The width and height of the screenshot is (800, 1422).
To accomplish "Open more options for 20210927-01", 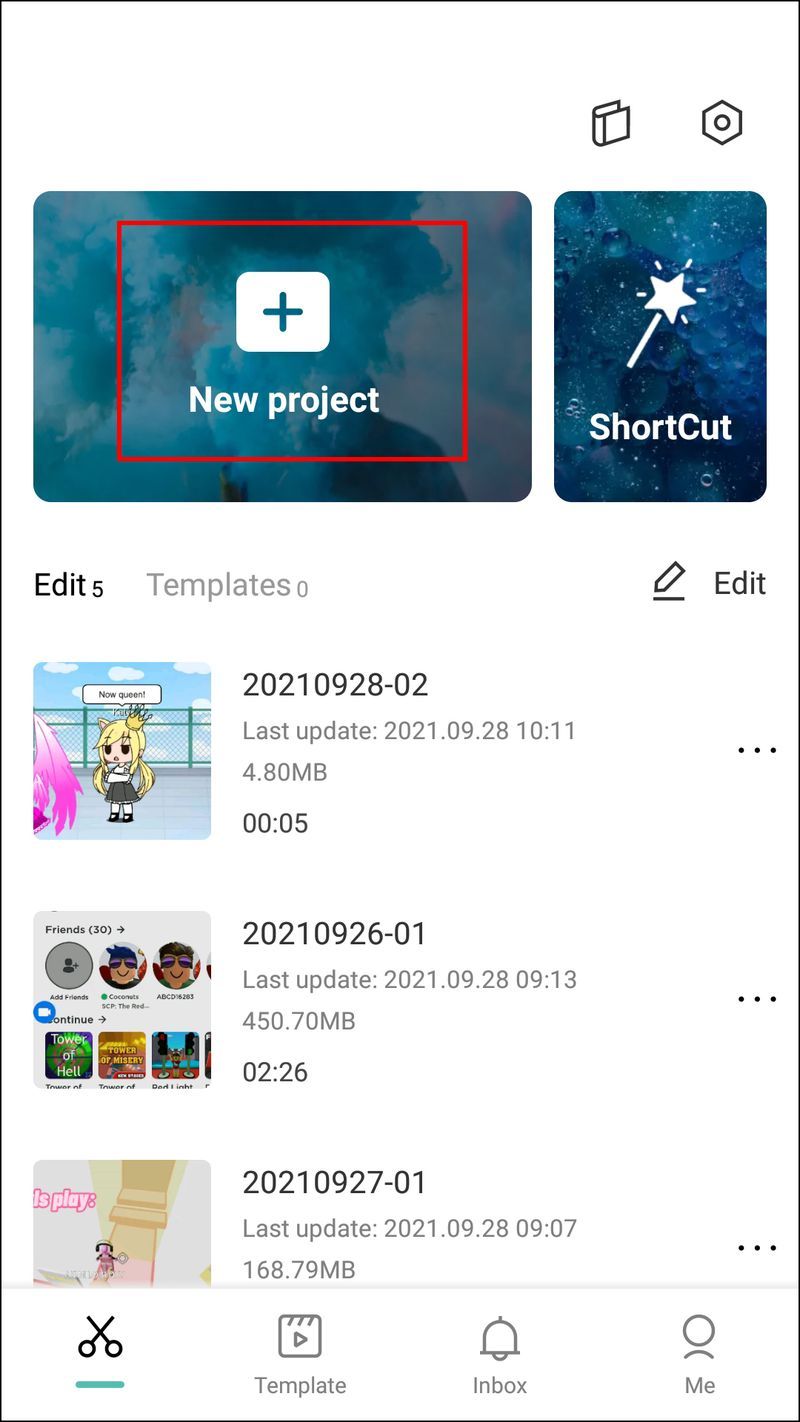I will point(757,1248).
